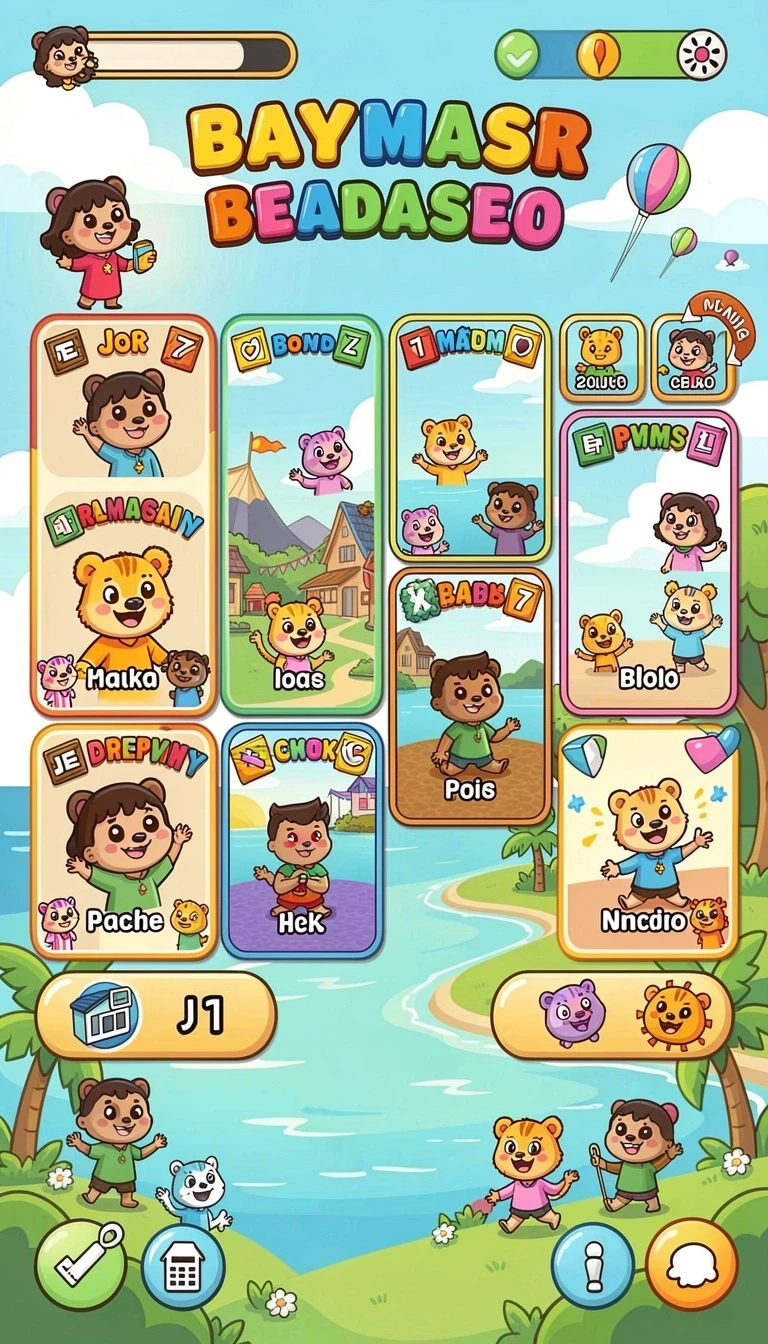Select the Pois character card
Image resolution: width=768 pixels, height=1344 pixels.
[470, 696]
